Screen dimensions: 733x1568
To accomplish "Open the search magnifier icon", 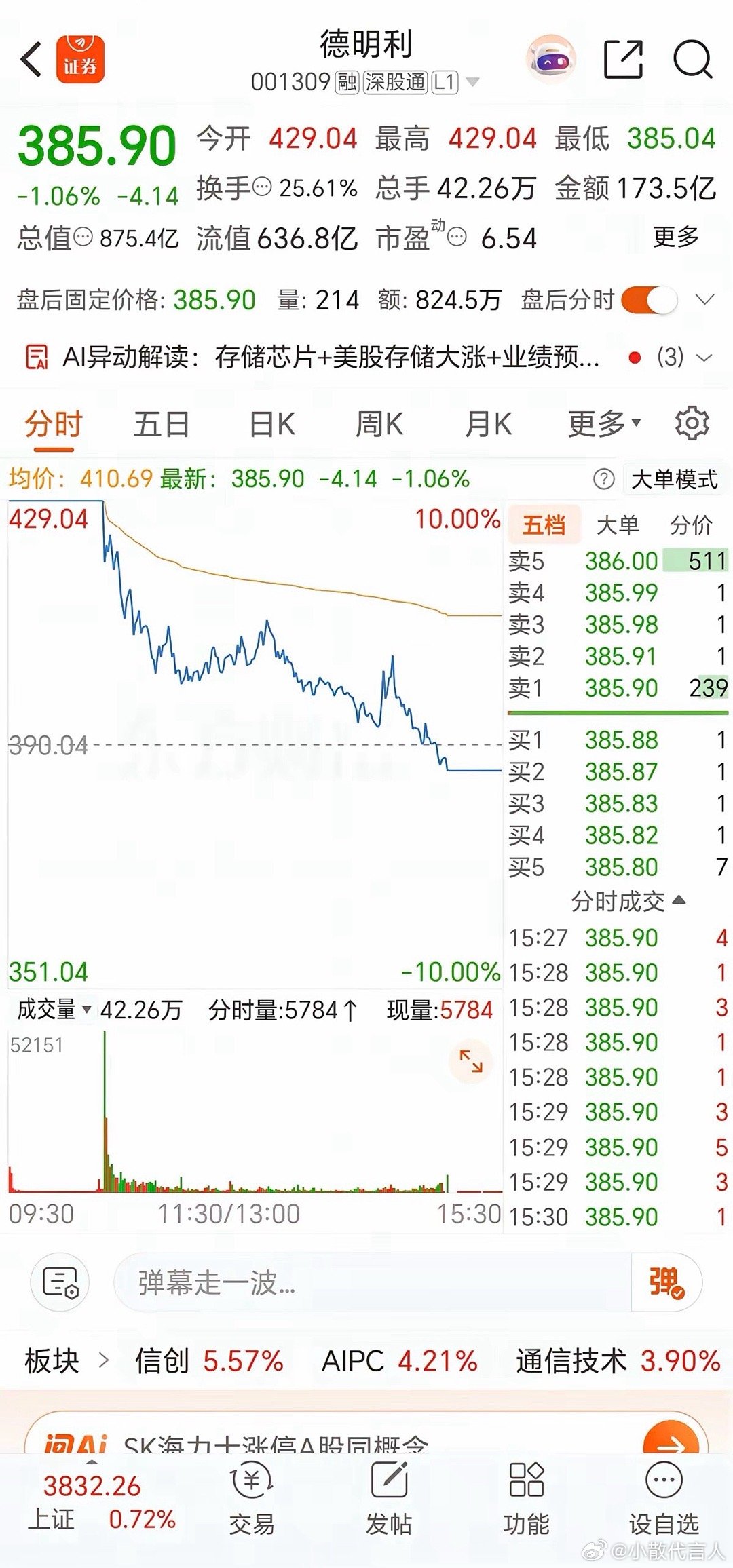I will coord(692,59).
